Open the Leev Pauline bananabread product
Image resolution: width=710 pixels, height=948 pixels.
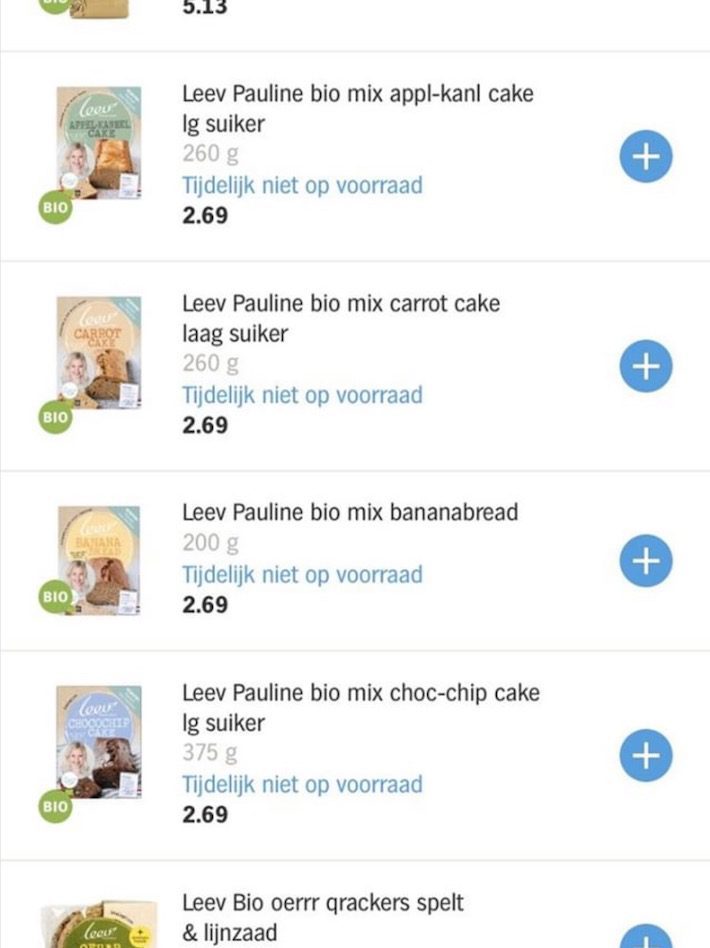[x=350, y=512]
